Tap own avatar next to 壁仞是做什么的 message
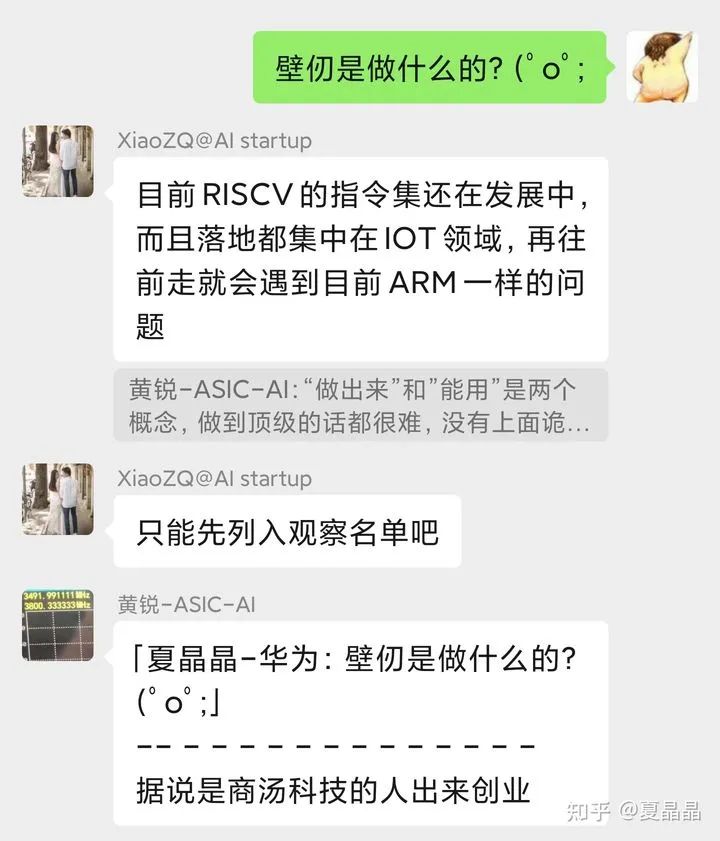 tap(661, 67)
